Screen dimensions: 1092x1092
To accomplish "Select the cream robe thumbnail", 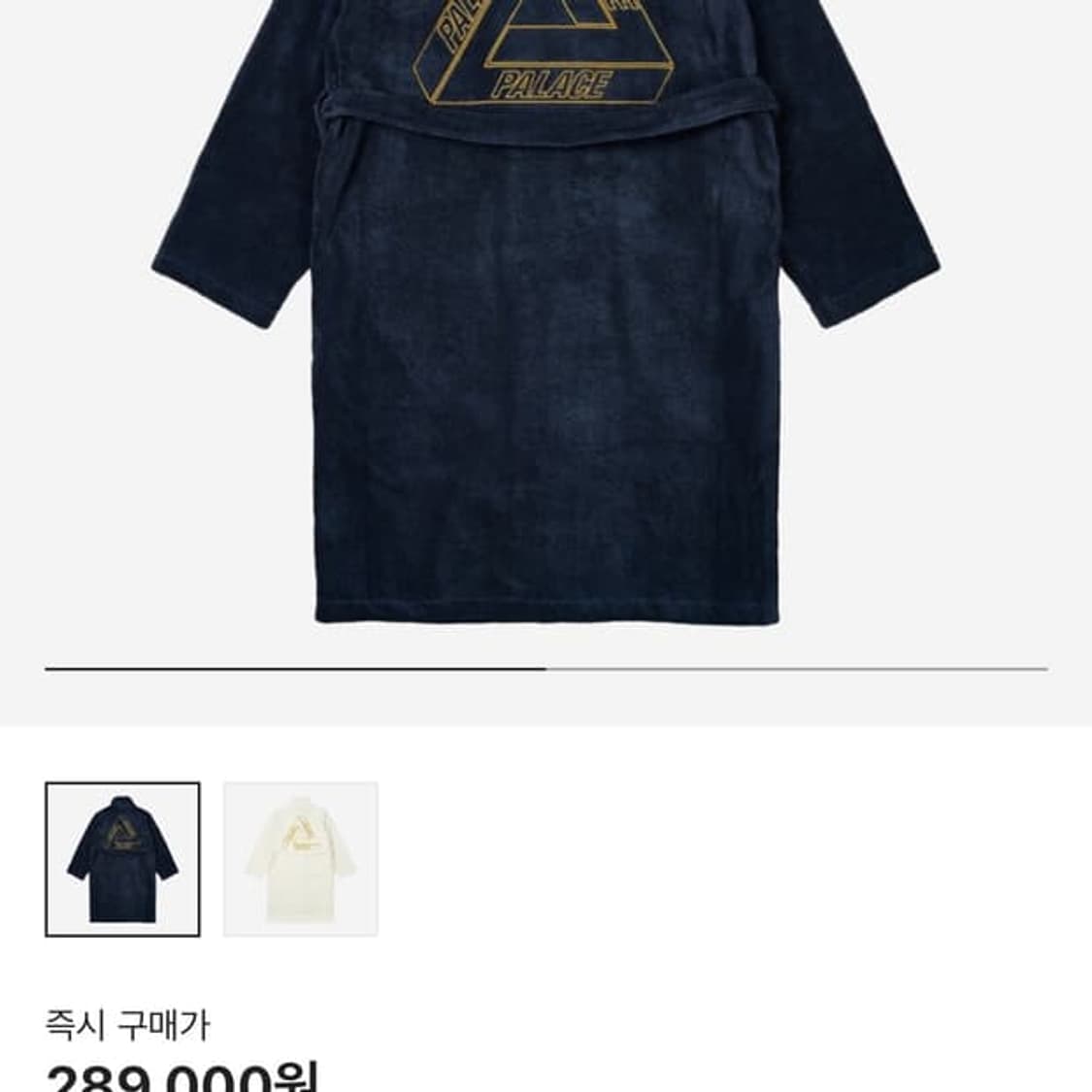I will [301, 859].
